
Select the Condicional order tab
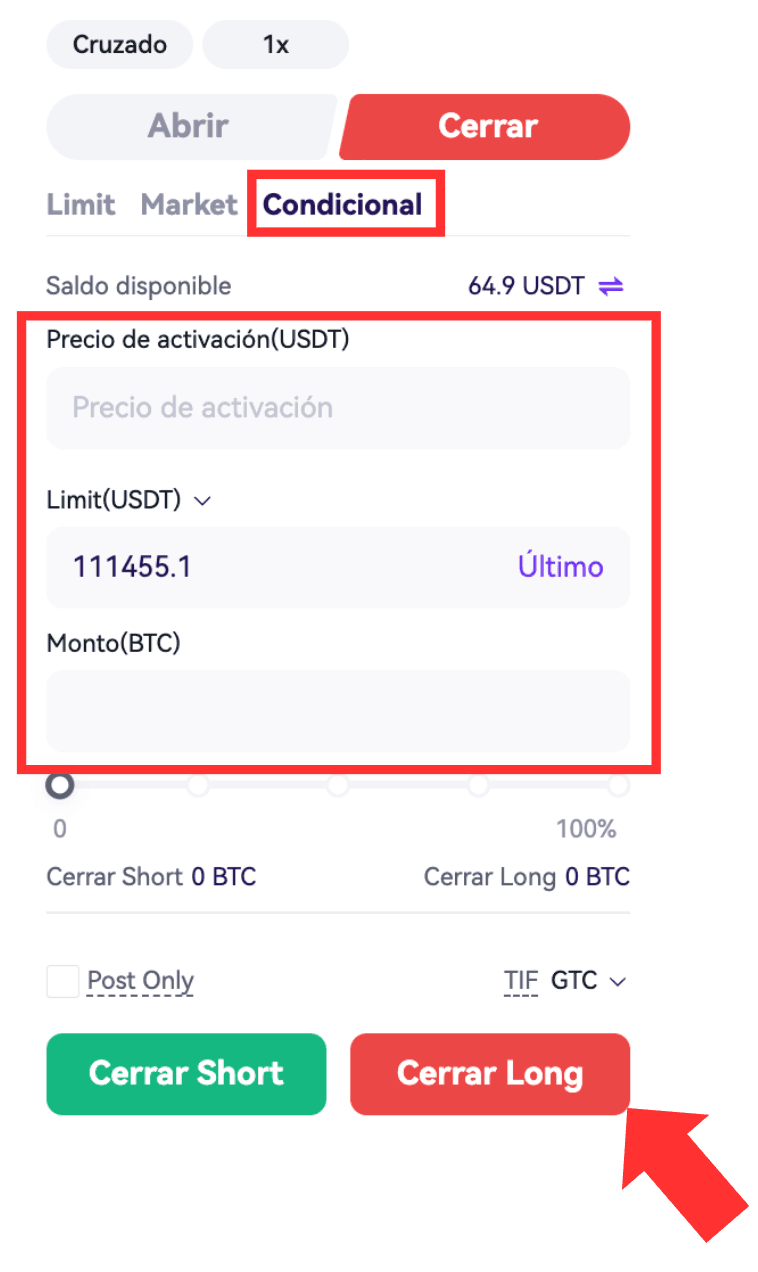click(x=343, y=205)
